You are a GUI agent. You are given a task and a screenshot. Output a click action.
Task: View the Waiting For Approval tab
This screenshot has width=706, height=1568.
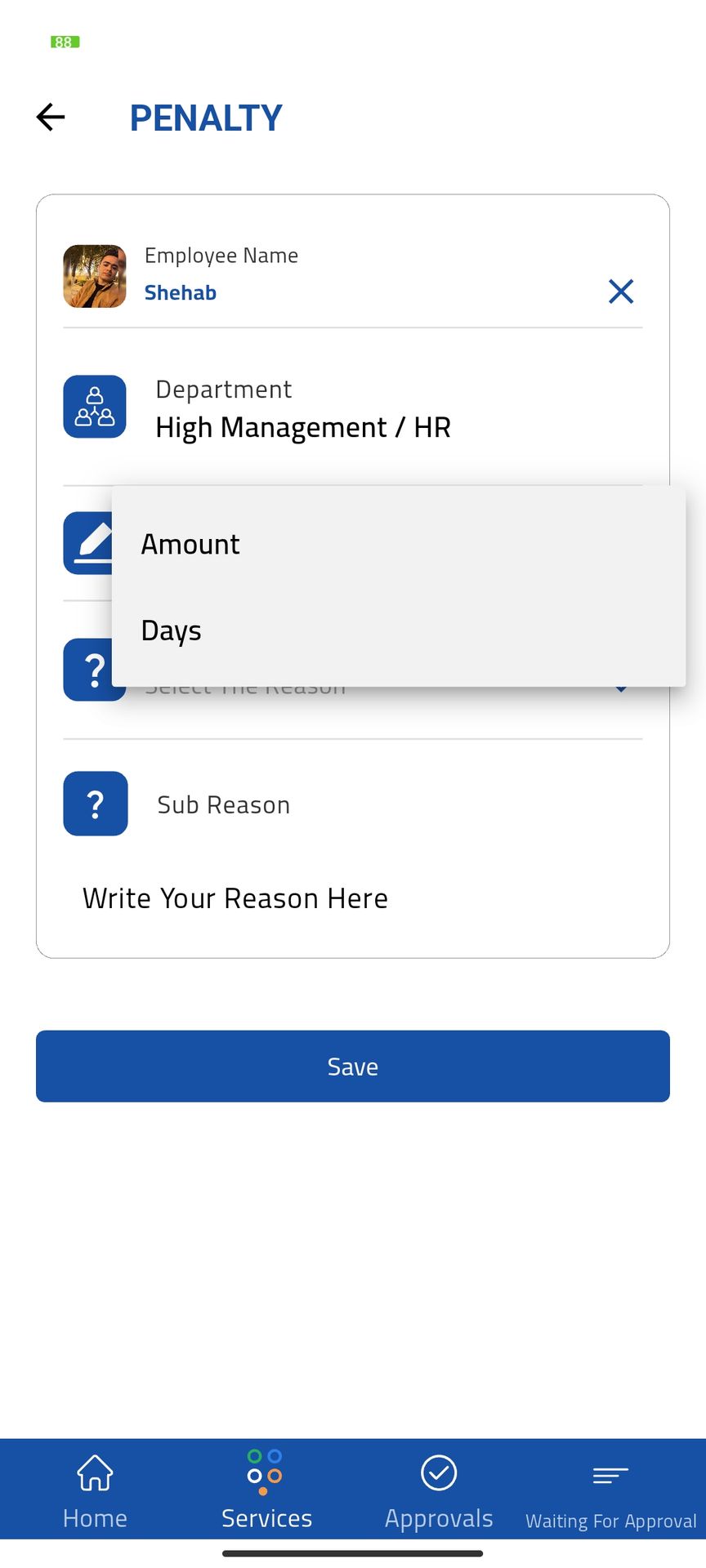tap(610, 1493)
